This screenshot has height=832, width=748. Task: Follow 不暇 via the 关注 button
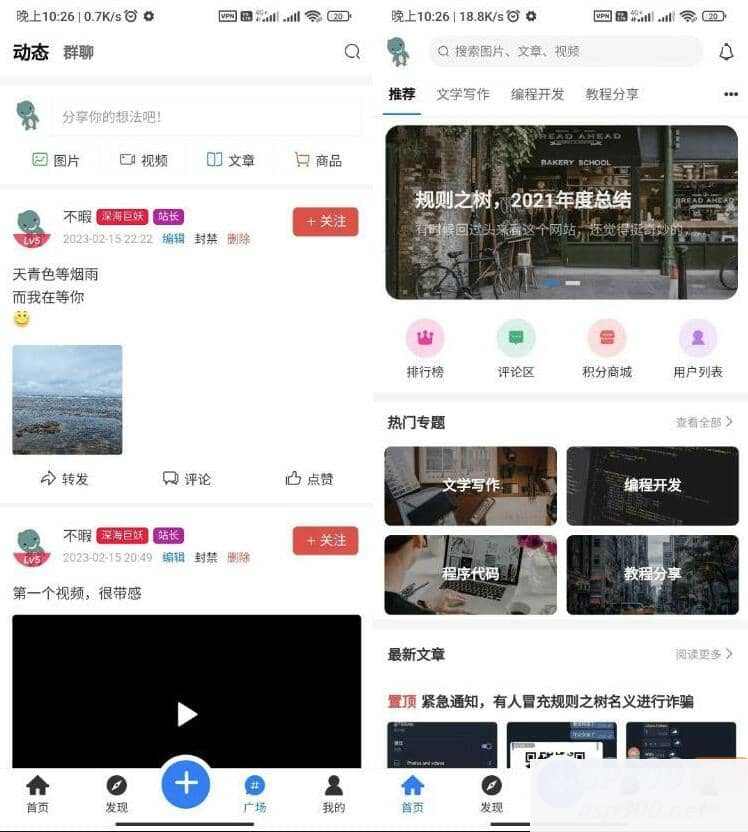tap(325, 222)
